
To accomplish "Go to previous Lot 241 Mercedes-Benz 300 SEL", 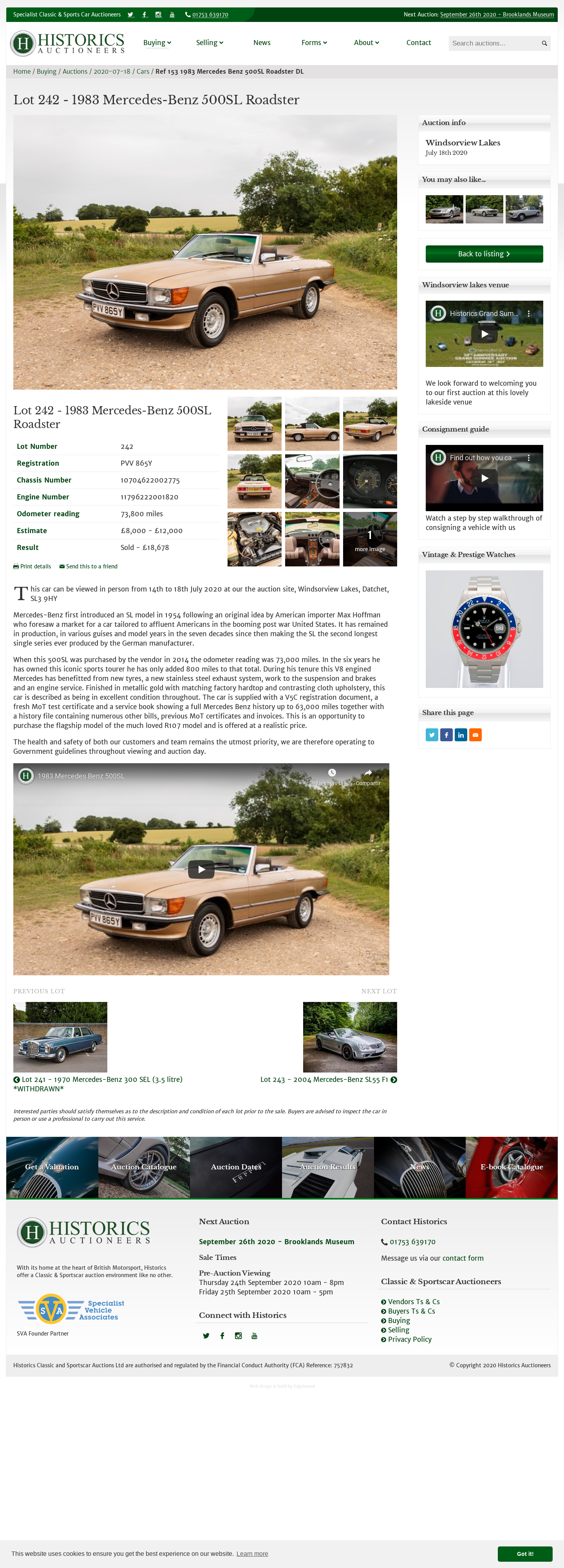I will point(98,1079).
